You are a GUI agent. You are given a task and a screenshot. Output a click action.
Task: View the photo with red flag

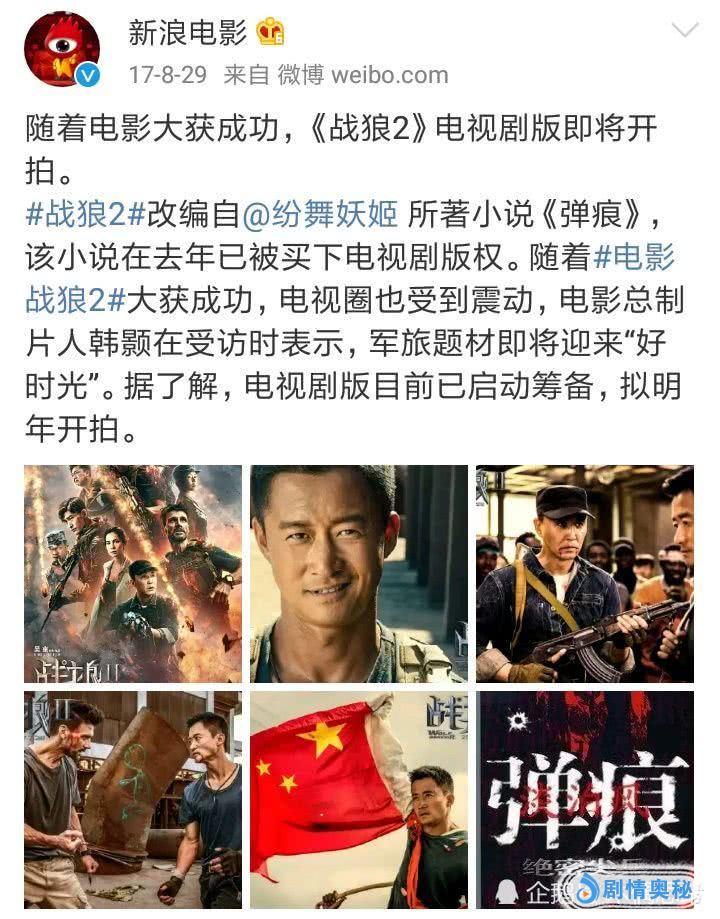(x=358, y=798)
